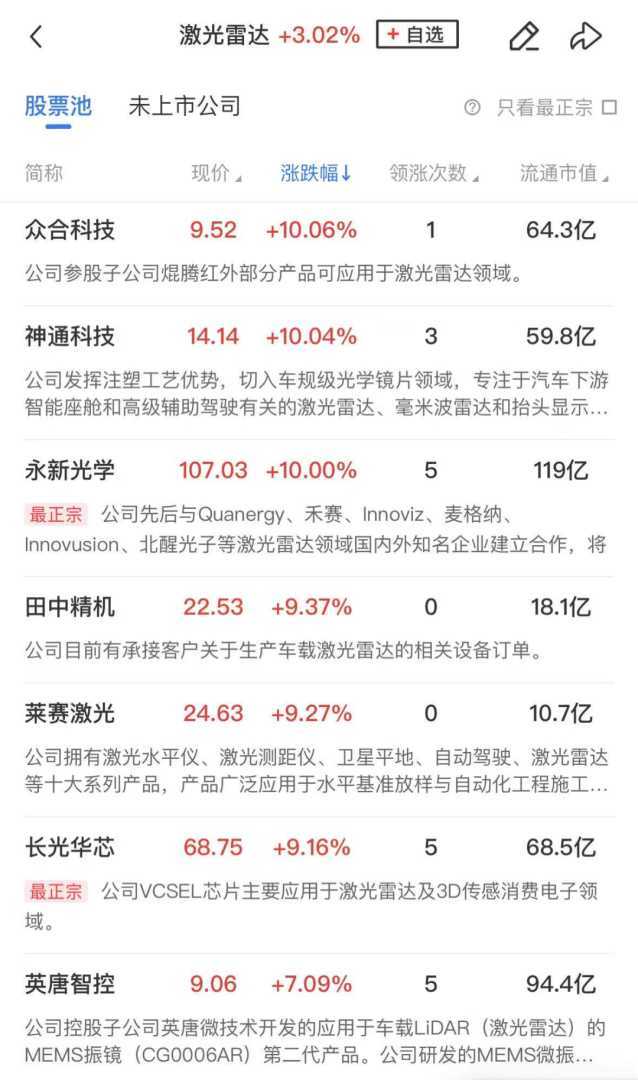Select the 田中精机 stock row
The width and height of the screenshot is (638, 1080).
click(70, 606)
